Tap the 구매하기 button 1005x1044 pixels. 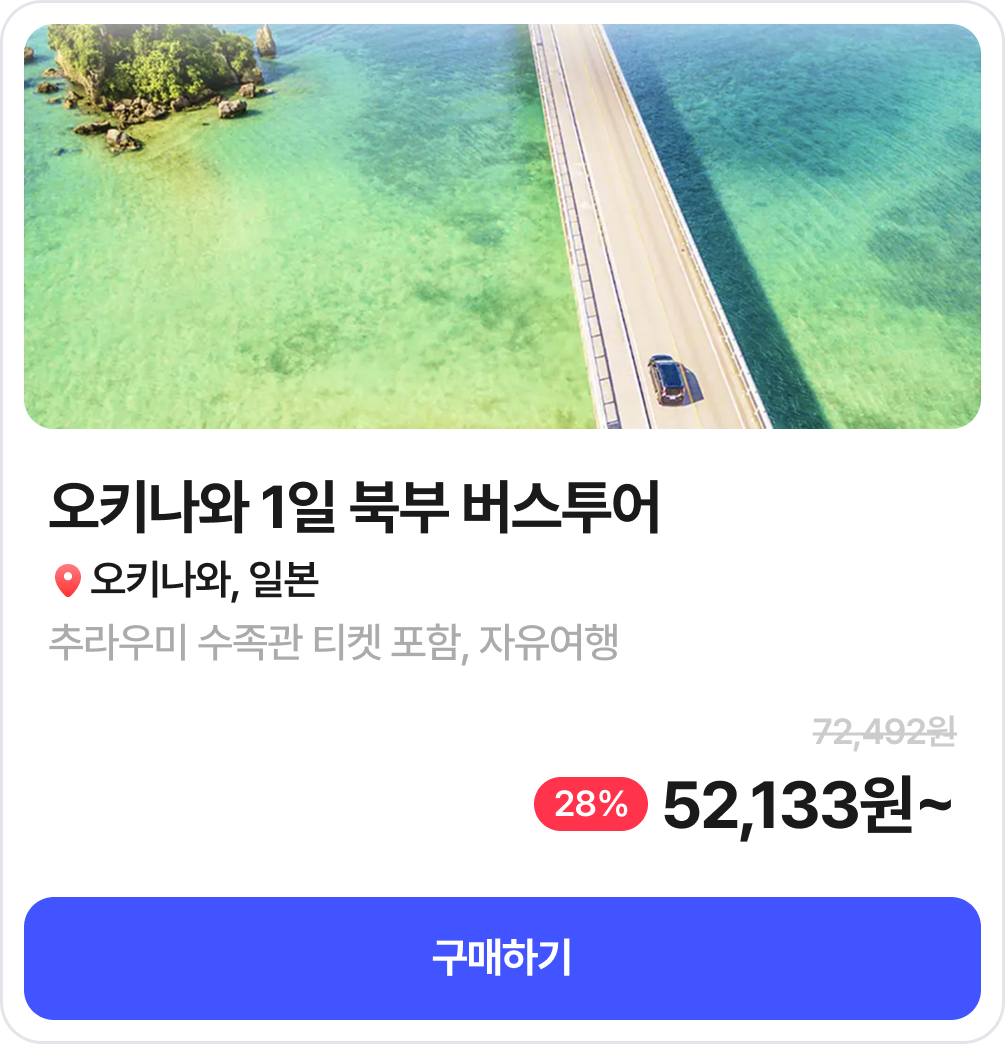click(502, 958)
